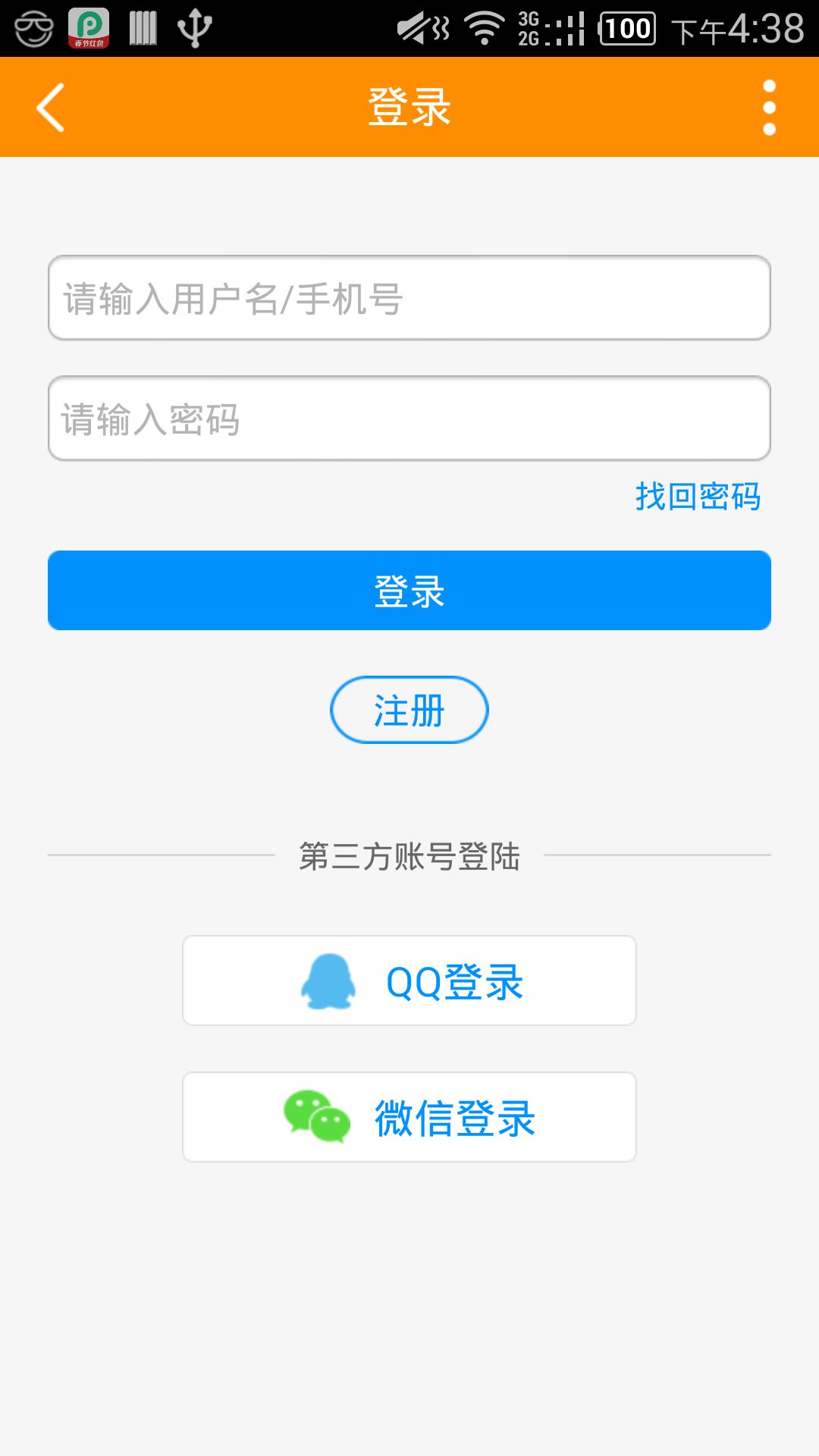The image size is (819, 1456).
Task: Go back using the header arrow
Action: pyautogui.click(x=51, y=107)
